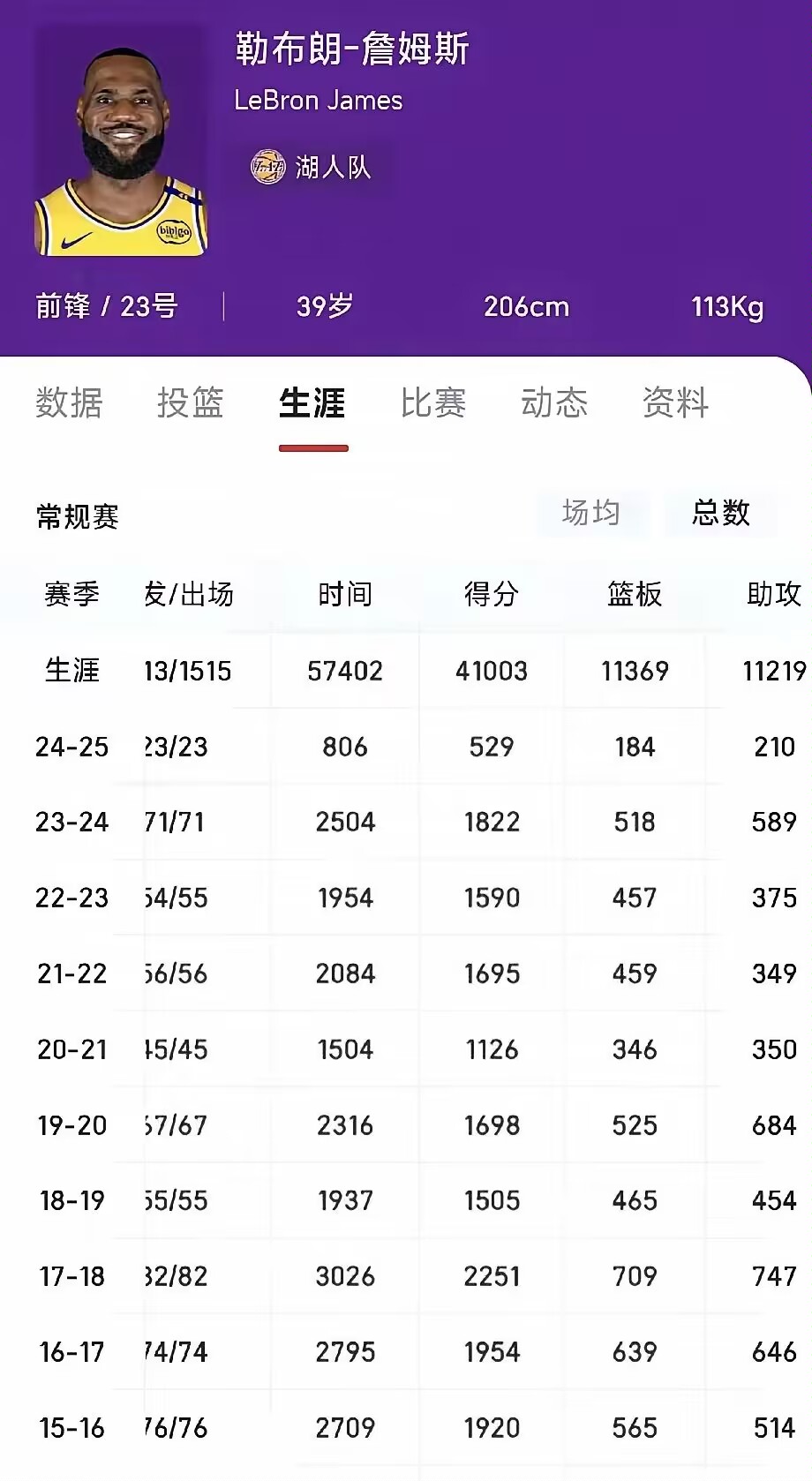
Task: Show 场均 per-game averages
Action: point(591,513)
